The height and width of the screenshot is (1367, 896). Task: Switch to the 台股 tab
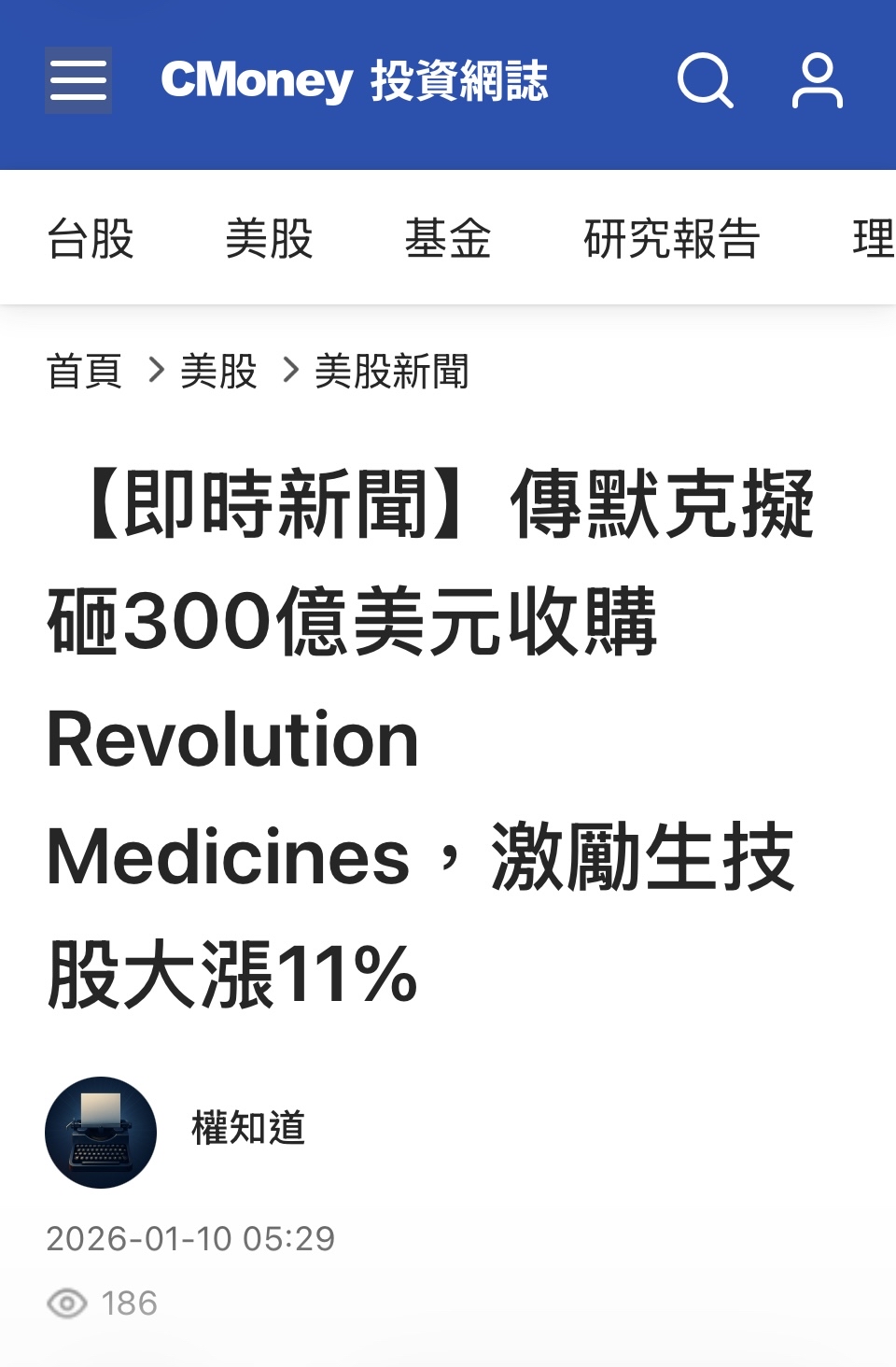point(91,238)
